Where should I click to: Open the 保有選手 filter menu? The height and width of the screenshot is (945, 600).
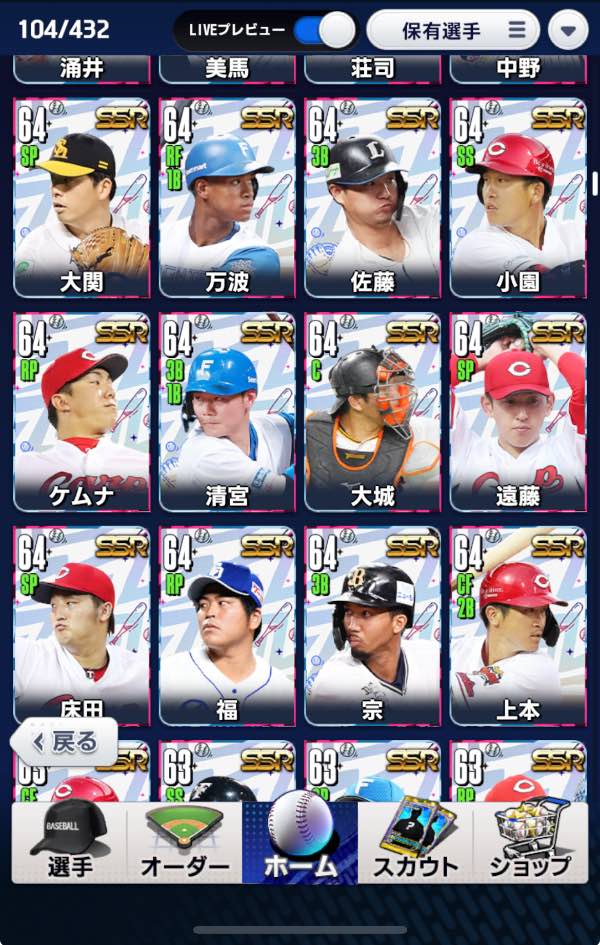click(453, 31)
